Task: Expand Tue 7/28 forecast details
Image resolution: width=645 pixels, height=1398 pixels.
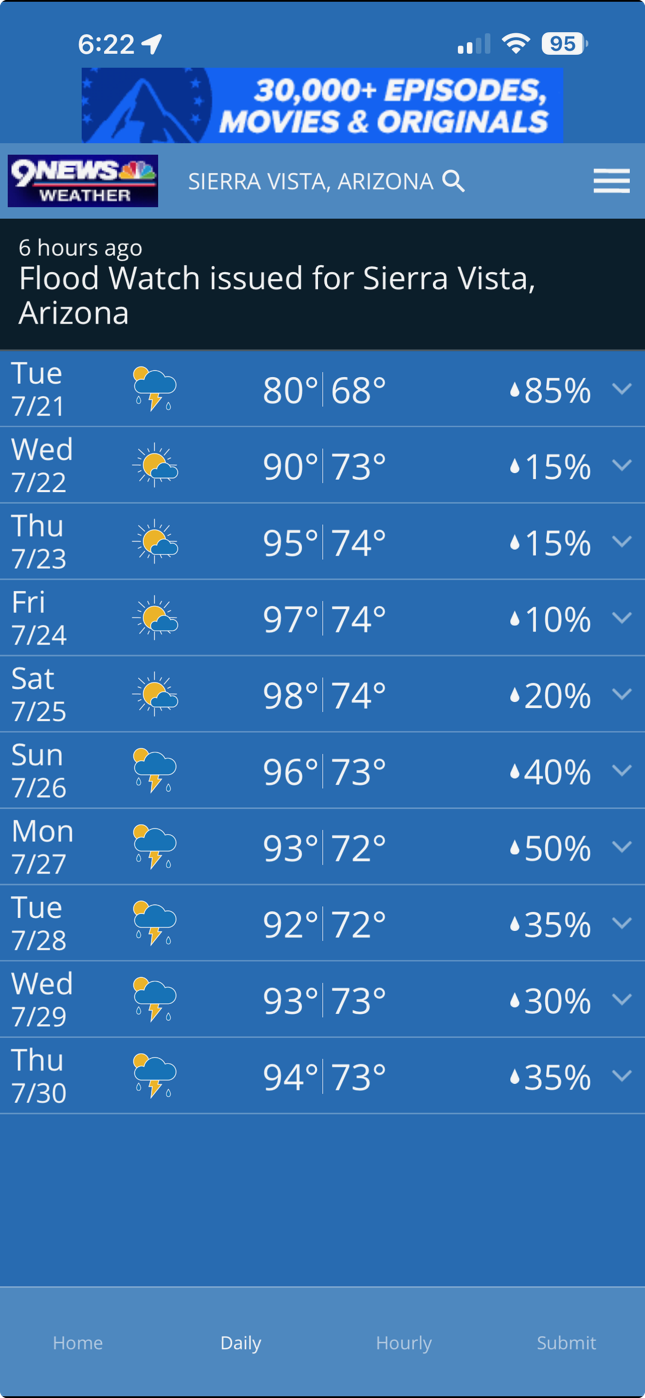Action: (x=622, y=923)
